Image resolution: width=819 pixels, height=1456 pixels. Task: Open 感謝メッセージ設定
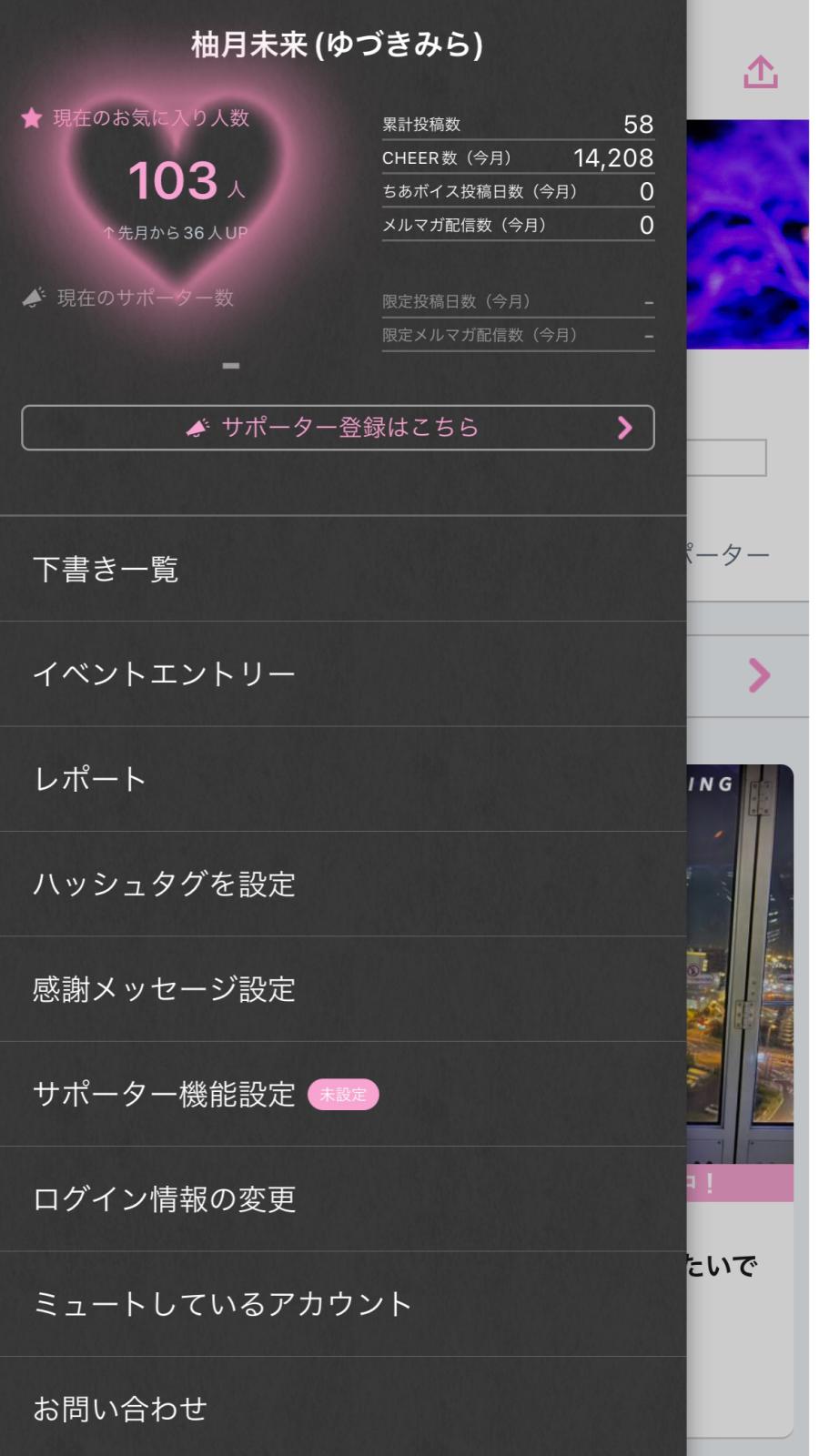pyautogui.click(x=342, y=989)
